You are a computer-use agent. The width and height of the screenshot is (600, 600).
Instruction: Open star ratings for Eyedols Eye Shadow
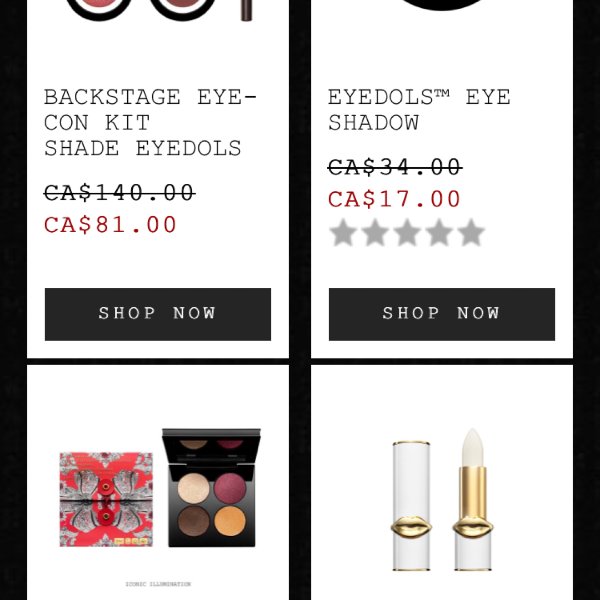pyautogui.click(x=407, y=234)
